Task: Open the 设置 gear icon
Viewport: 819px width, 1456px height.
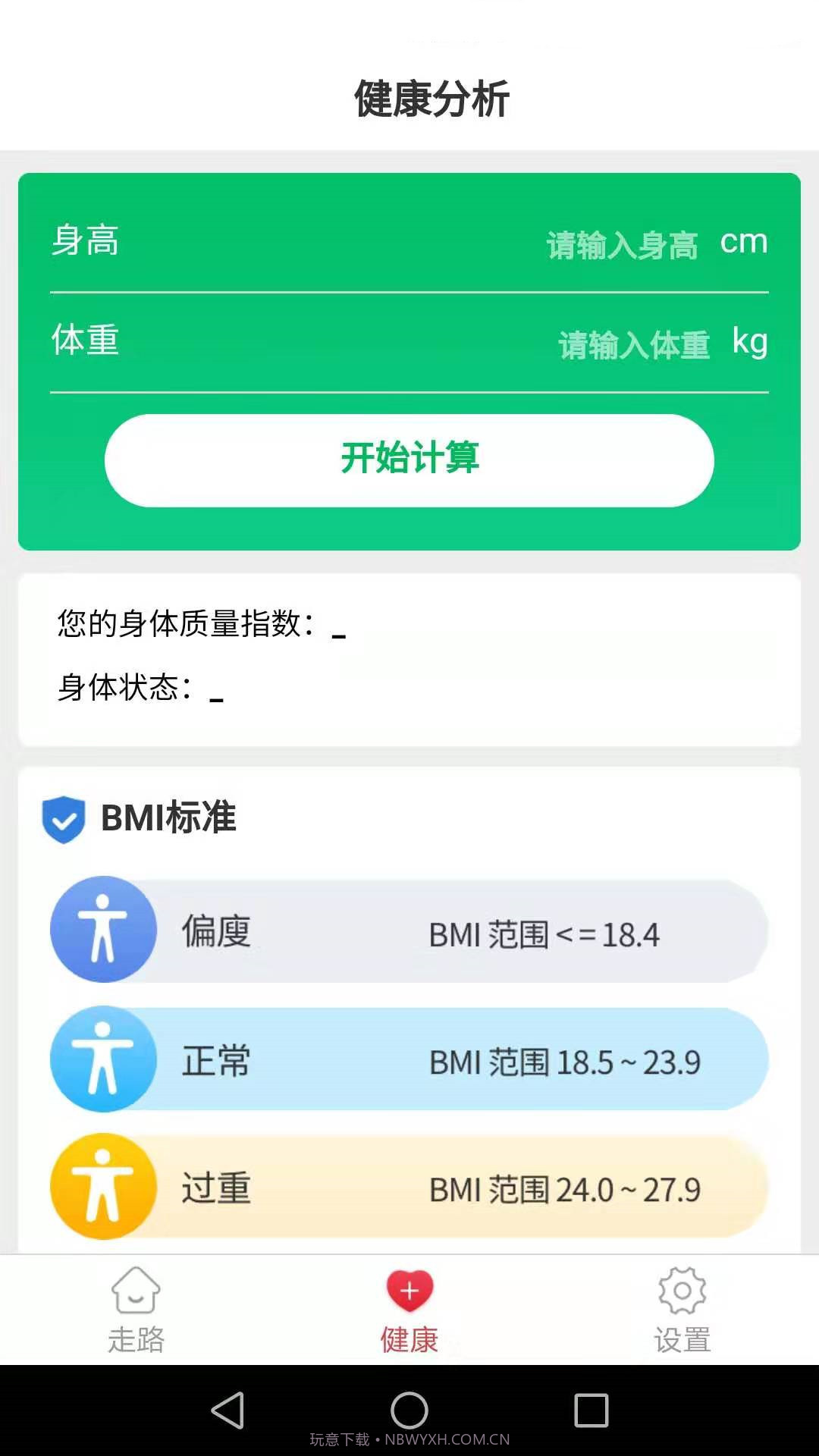Action: click(681, 1289)
